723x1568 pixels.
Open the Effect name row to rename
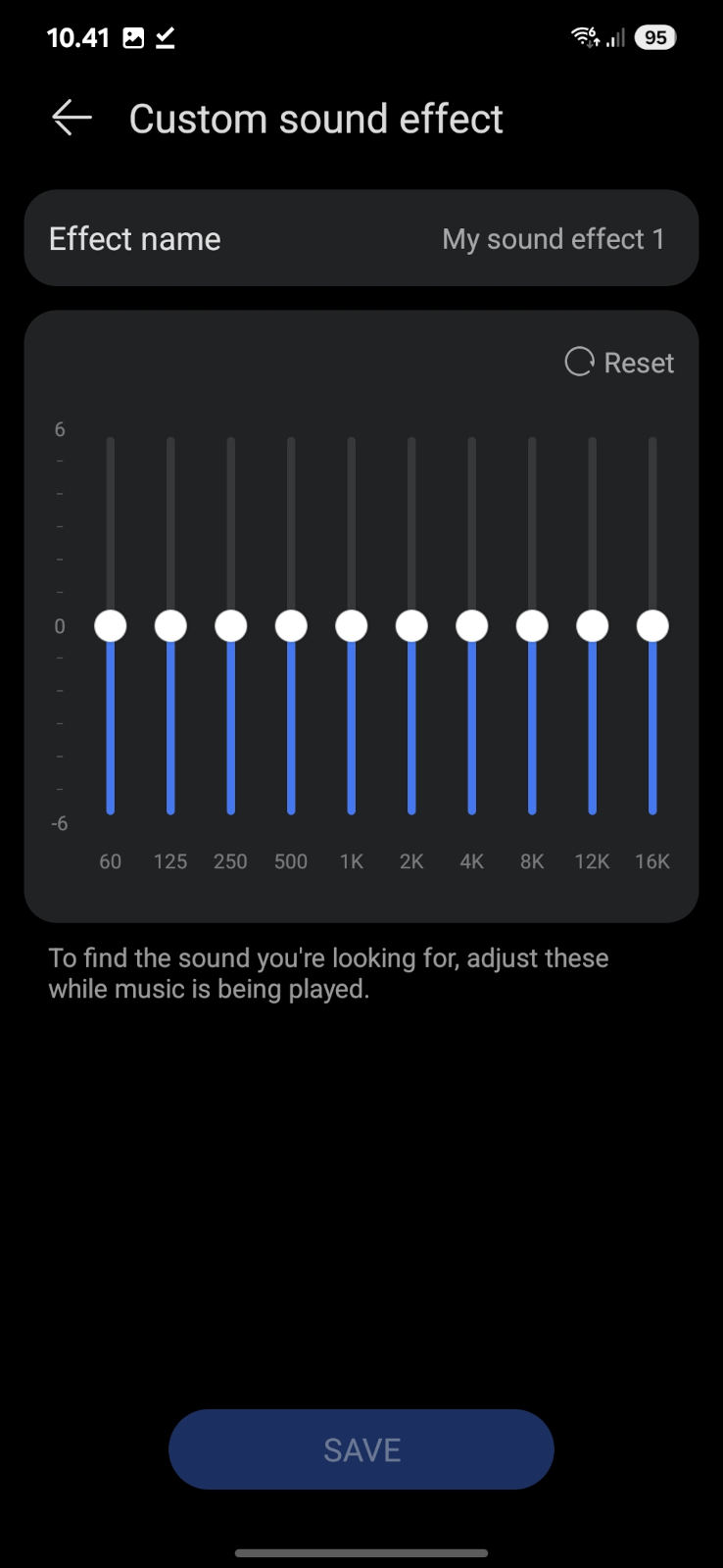click(x=361, y=238)
